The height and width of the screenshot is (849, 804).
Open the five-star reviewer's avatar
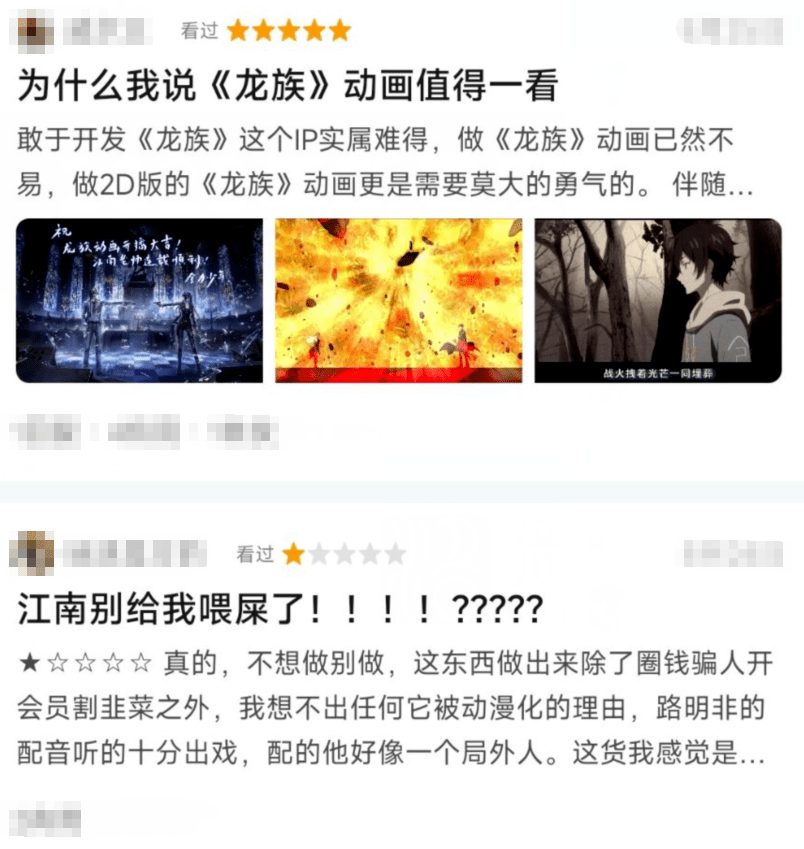pyautogui.click(x=36, y=31)
